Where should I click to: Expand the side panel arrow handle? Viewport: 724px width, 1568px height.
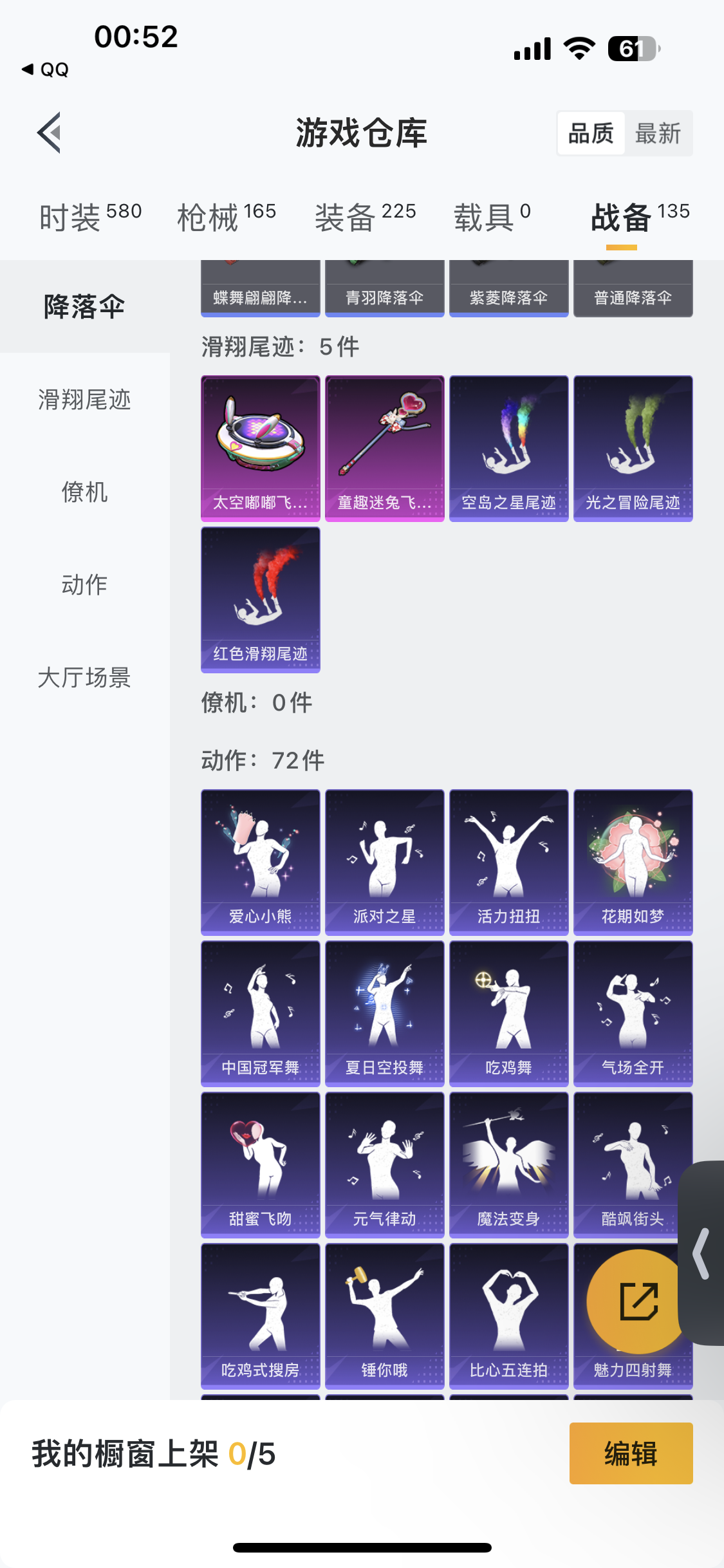click(702, 1253)
